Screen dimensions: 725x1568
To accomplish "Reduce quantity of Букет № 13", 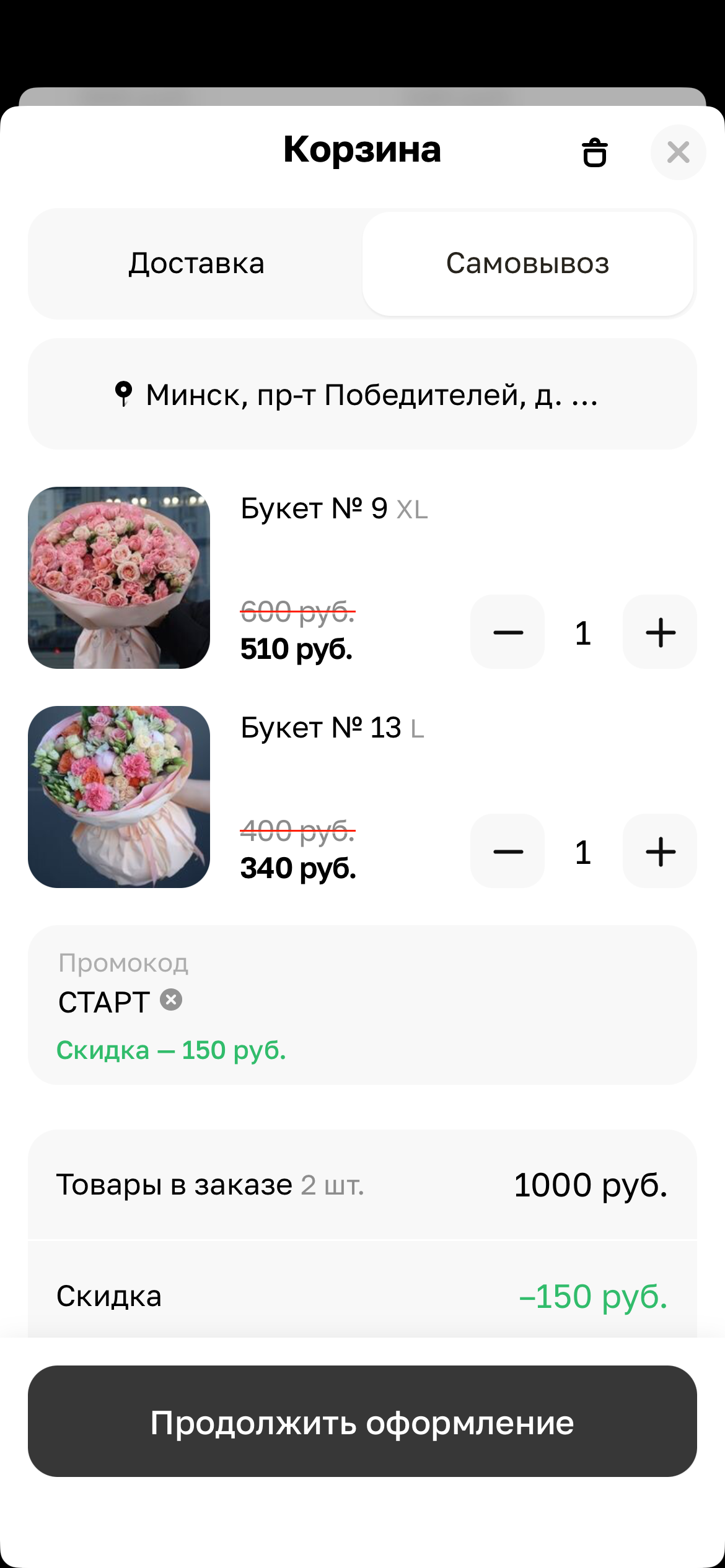I will coord(507,852).
